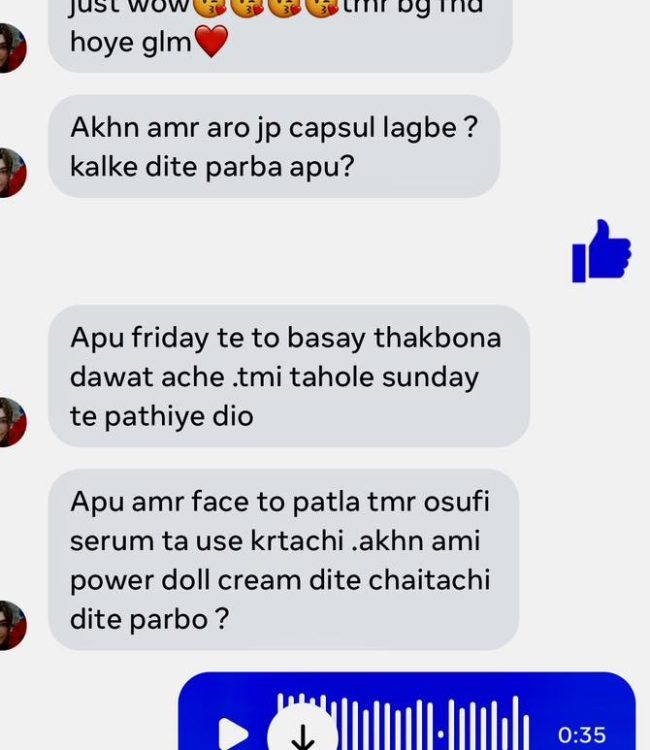Viewport: 650px width, 750px height.
Task: Jump to latest messages with down arrow
Action: [302, 732]
